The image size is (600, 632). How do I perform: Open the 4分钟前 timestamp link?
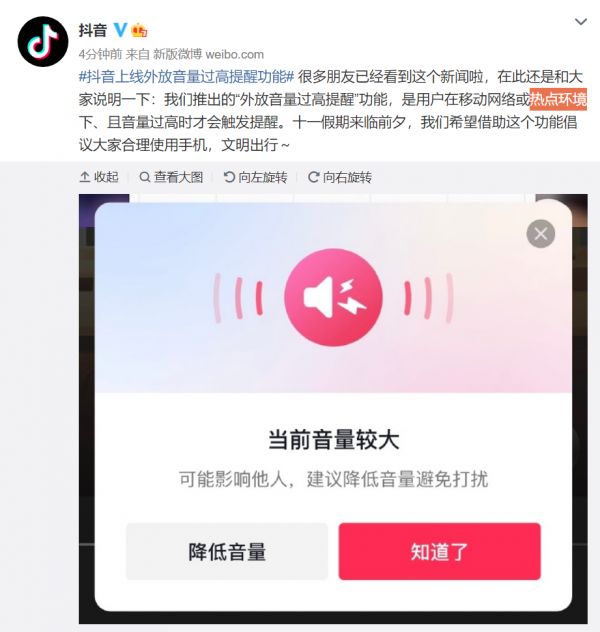point(100,54)
